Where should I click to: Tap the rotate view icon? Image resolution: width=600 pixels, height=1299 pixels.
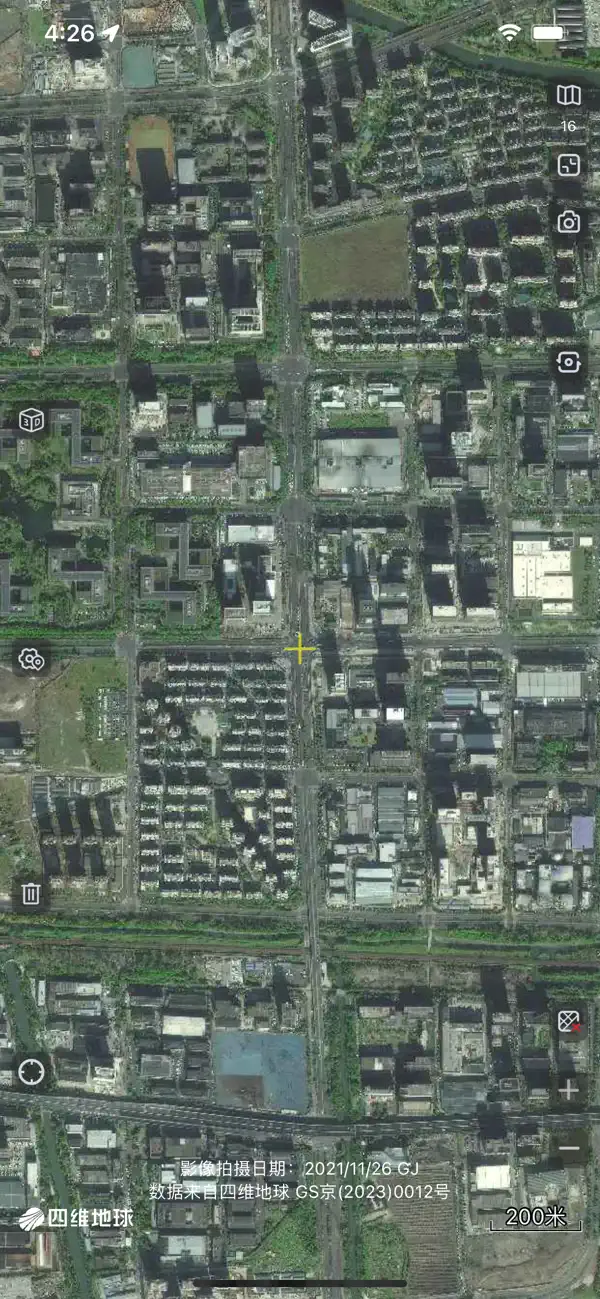point(569,361)
